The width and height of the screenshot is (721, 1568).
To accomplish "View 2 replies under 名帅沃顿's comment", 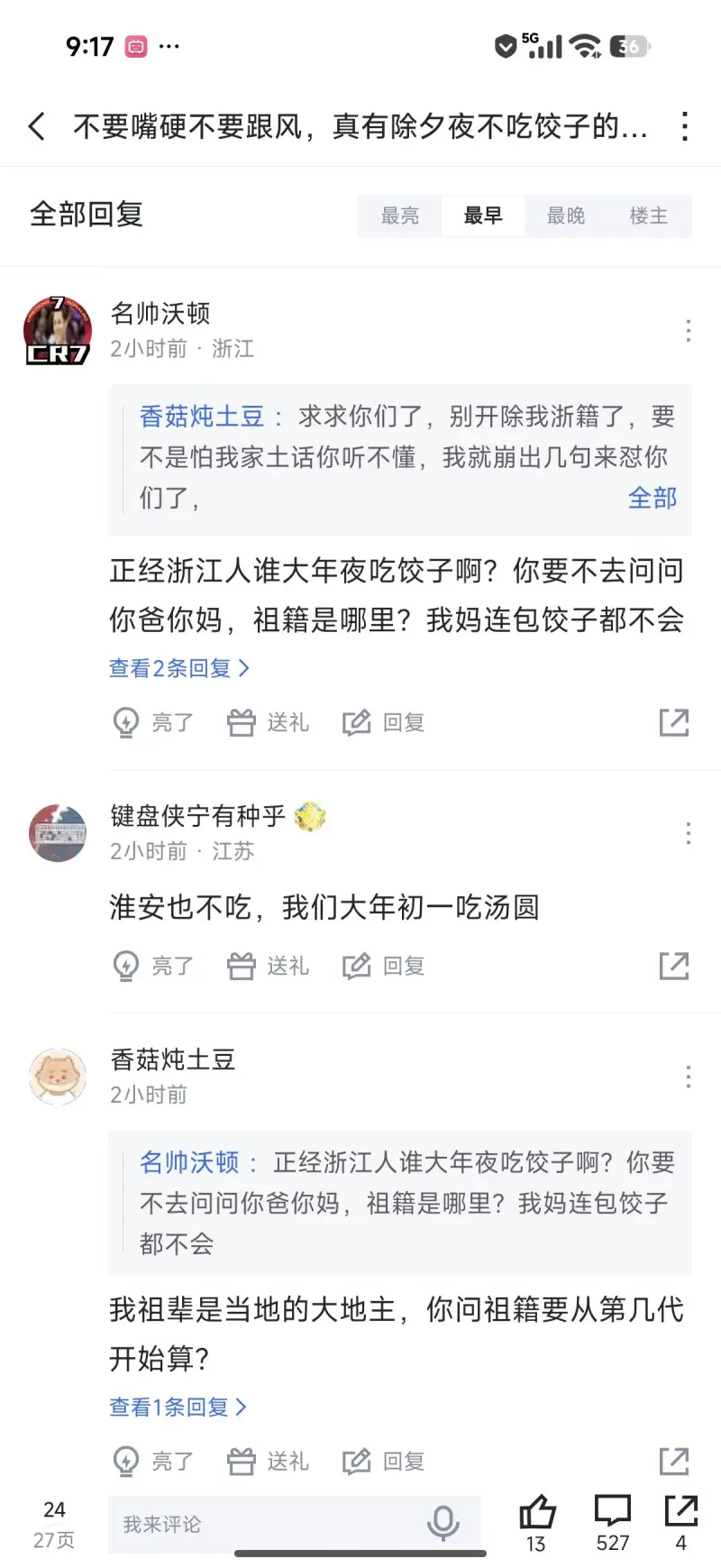I will tap(178, 668).
